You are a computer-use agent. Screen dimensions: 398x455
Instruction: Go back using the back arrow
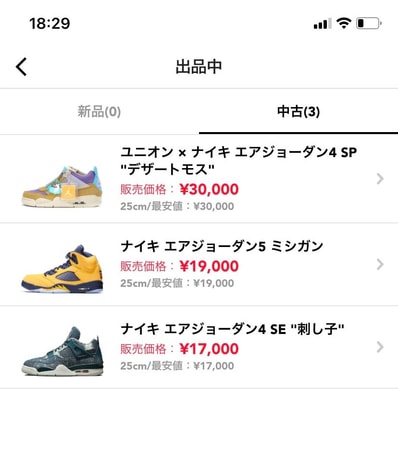pos(21,67)
